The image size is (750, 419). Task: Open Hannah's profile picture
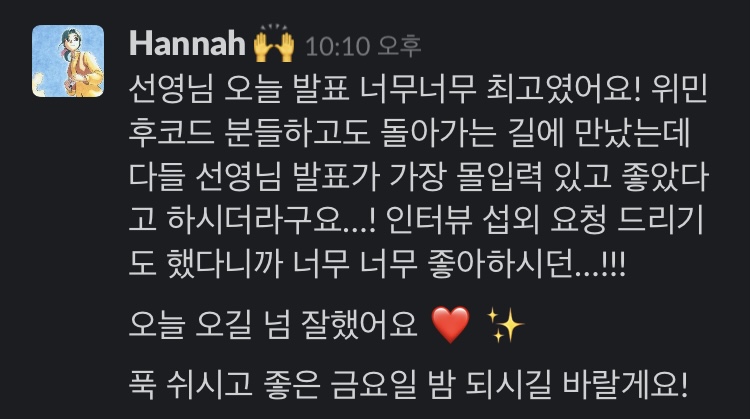68,61
